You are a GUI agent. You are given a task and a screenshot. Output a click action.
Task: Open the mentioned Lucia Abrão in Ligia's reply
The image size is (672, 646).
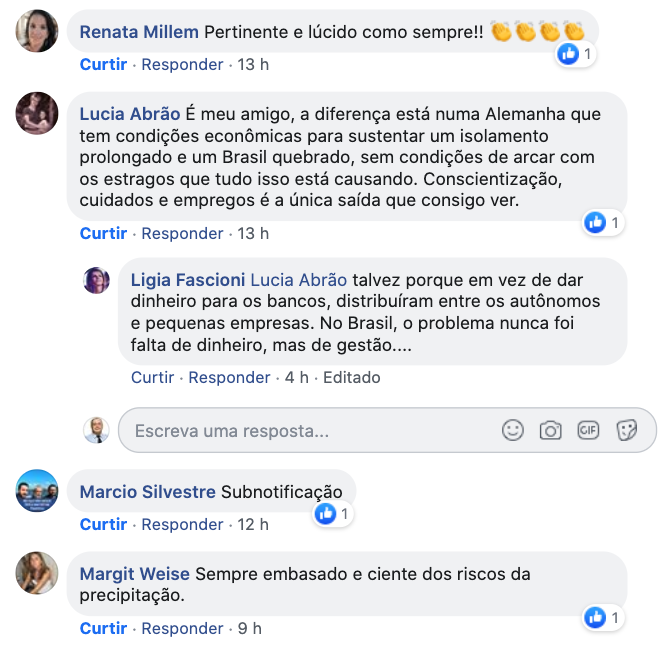[298, 281]
